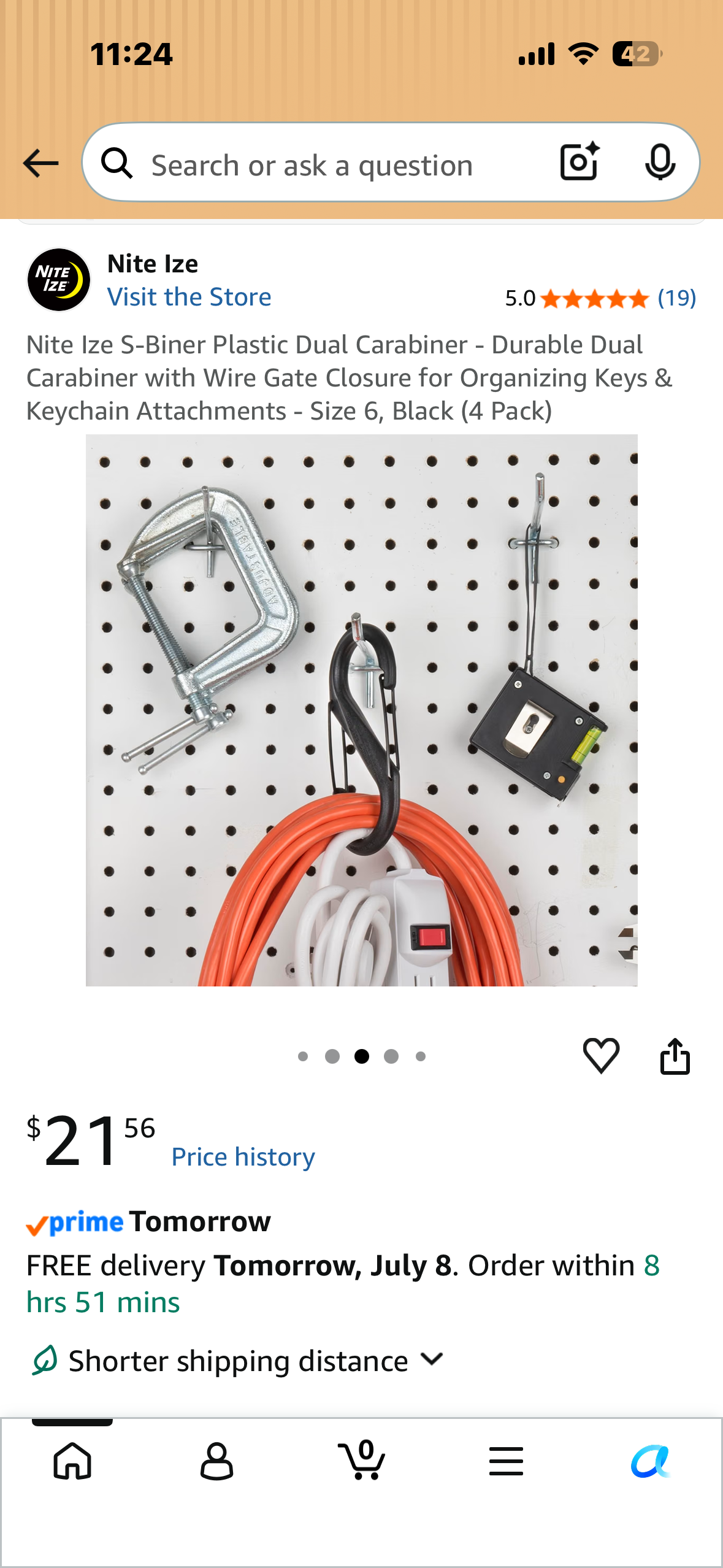
Task: Open the 19 customer ratings
Action: (677, 298)
